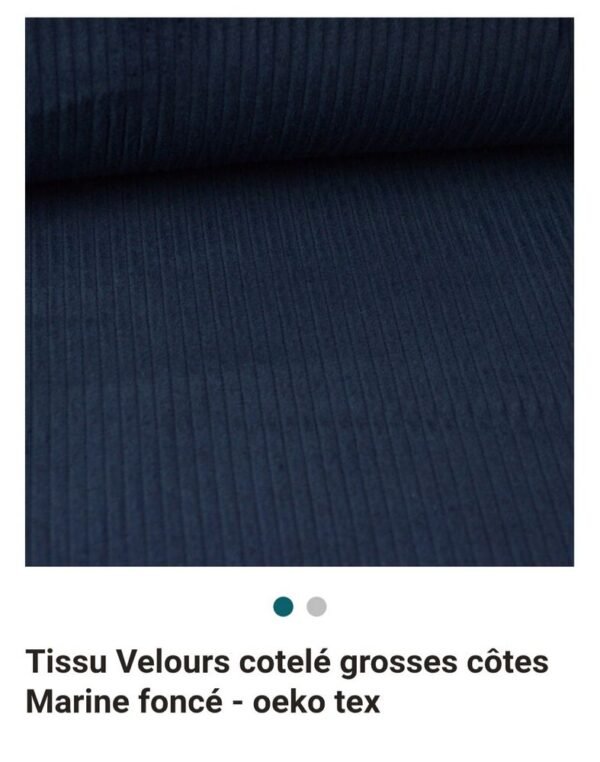Select the first carousel dot
This screenshot has width=600, height=762.
click(284, 606)
